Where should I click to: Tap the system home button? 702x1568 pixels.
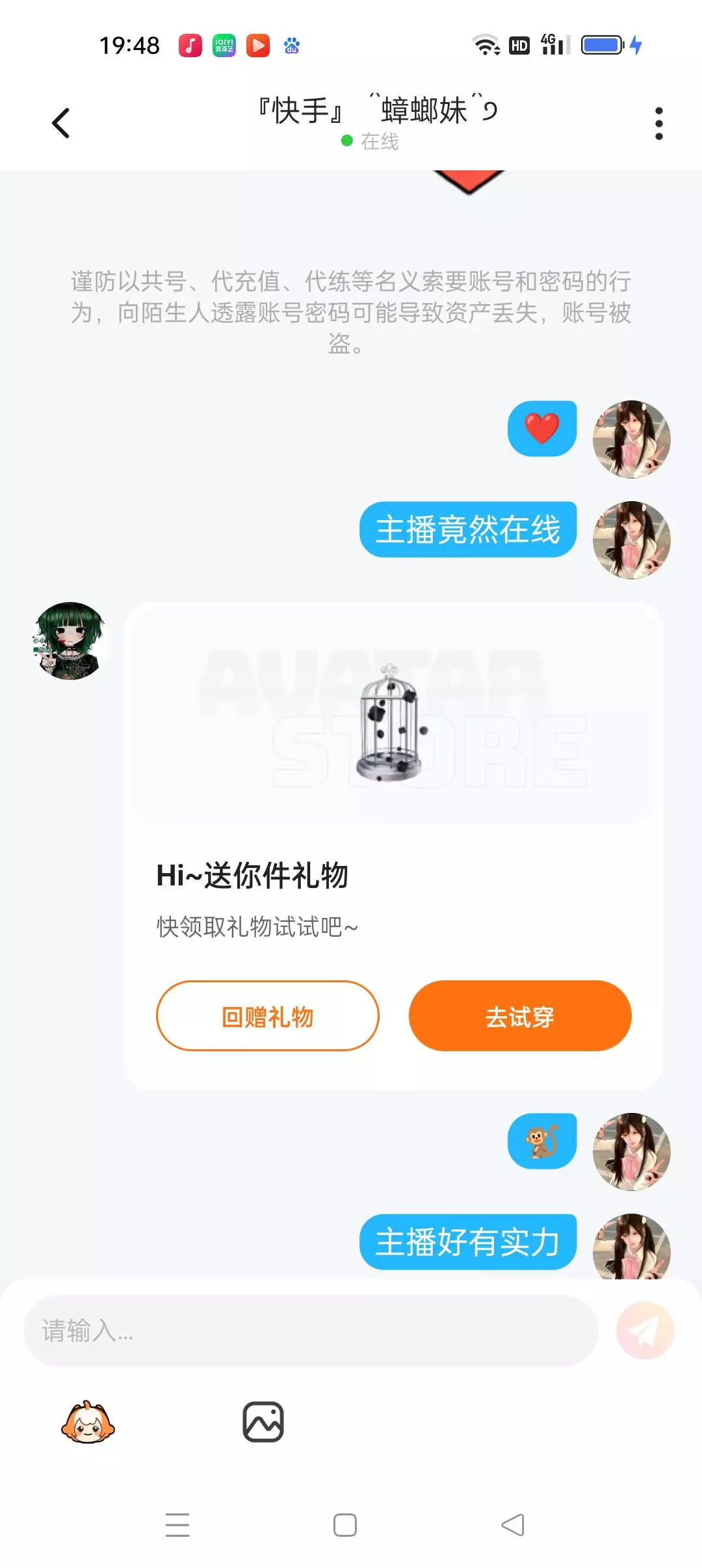click(x=344, y=1524)
